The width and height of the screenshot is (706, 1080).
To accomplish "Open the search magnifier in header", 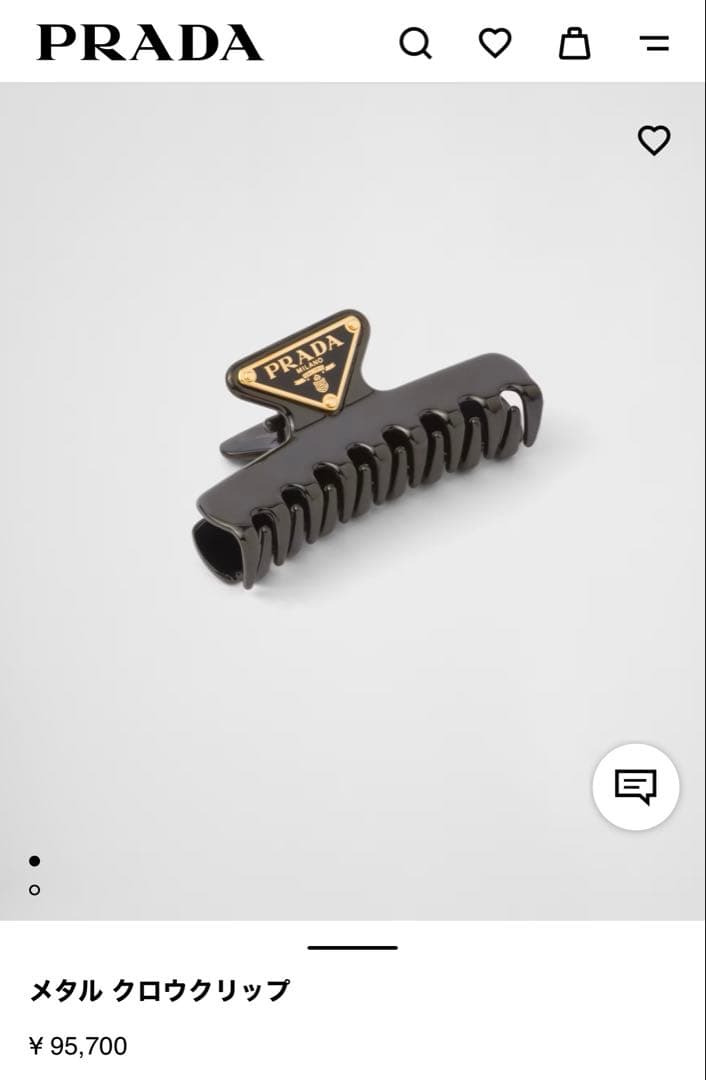I will tap(415, 43).
